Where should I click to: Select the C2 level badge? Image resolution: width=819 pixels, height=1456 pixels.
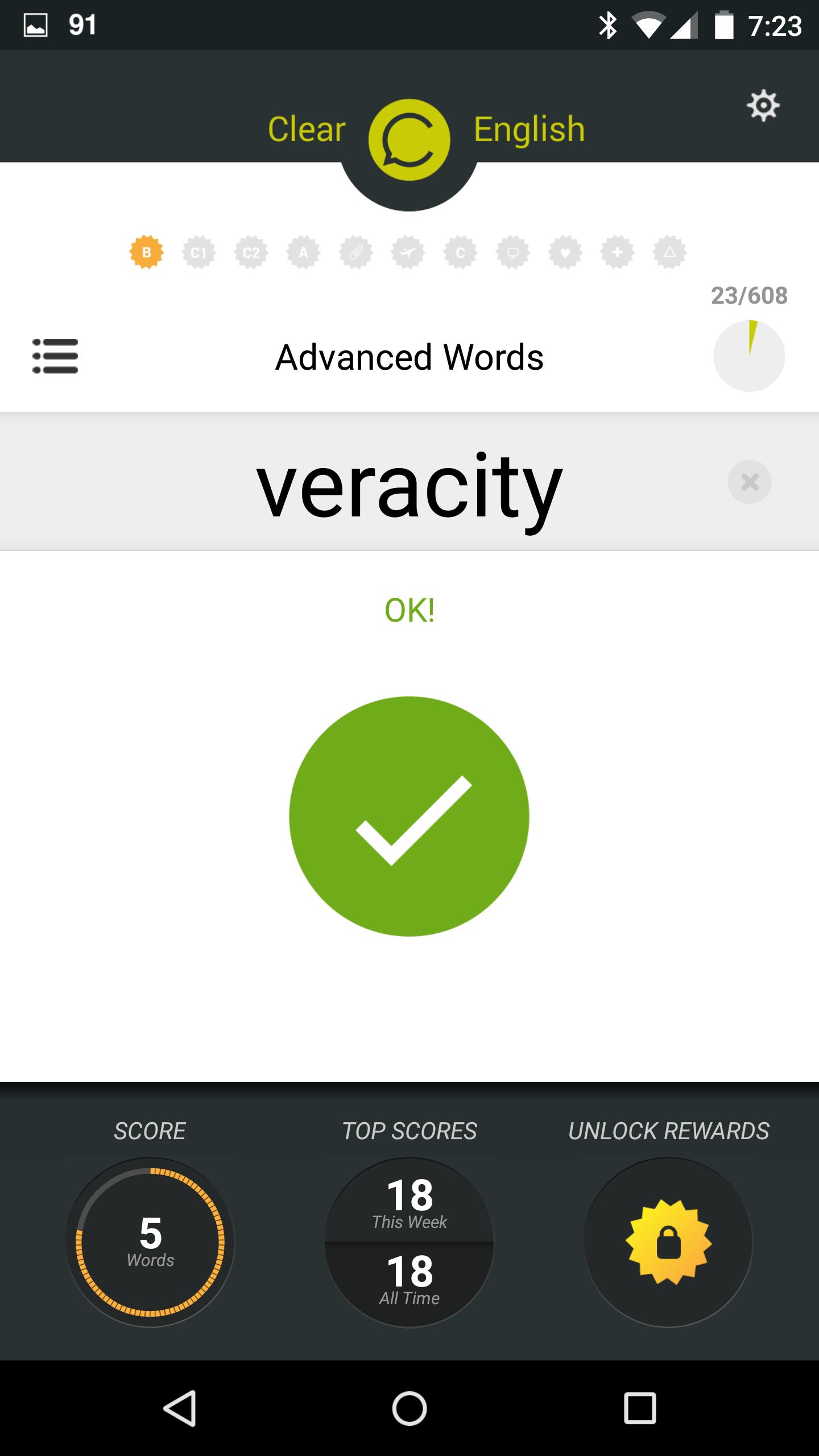point(251,252)
